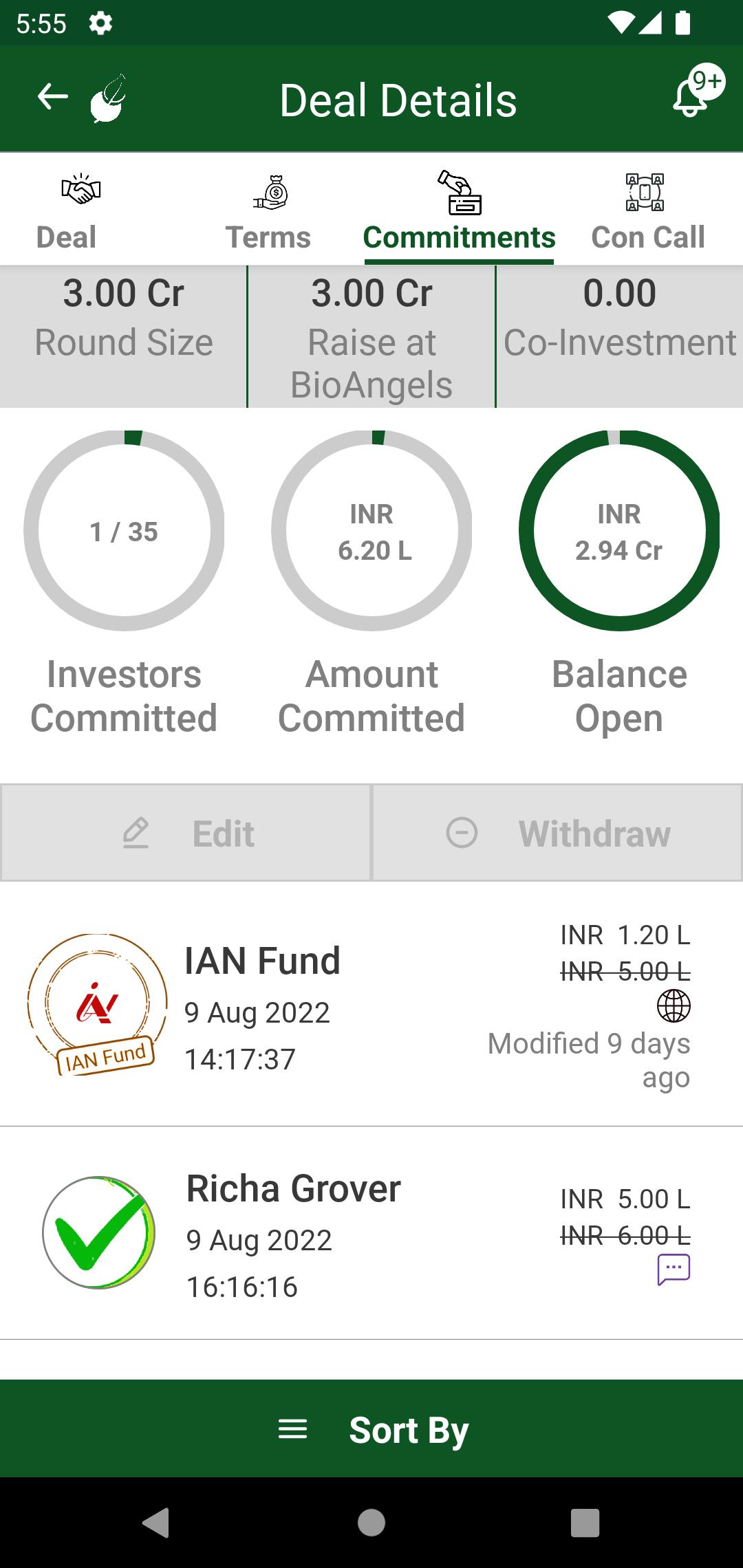View the comment icon on Richa Grover's row
This screenshot has width=743, height=1568.
pos(674,1270)
